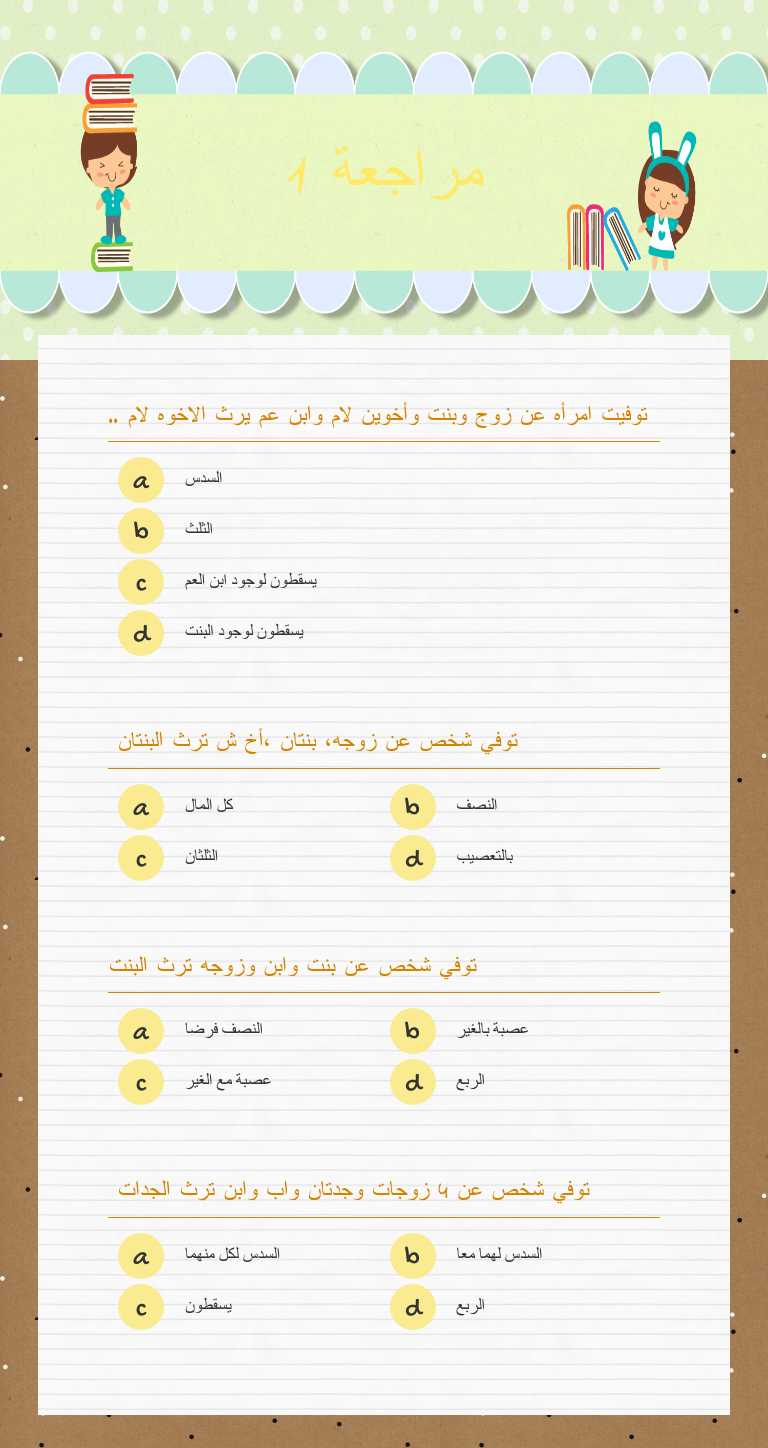This screenshot has width=768, height=1448.
Task: Pick answer 'c' (يسقطون لوجود ابن العم)
Action: [x=141, y=581]
